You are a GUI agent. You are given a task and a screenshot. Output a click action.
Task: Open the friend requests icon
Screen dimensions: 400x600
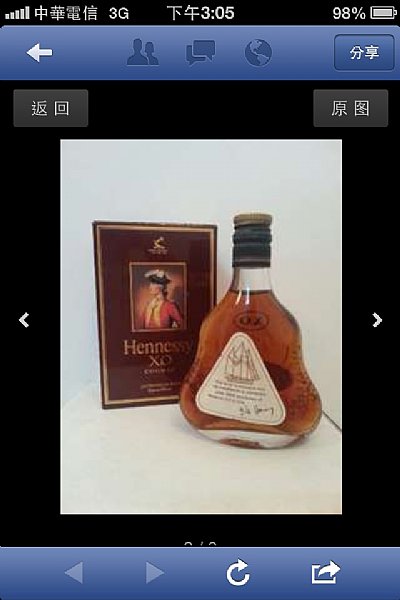[x=142, y=52]
